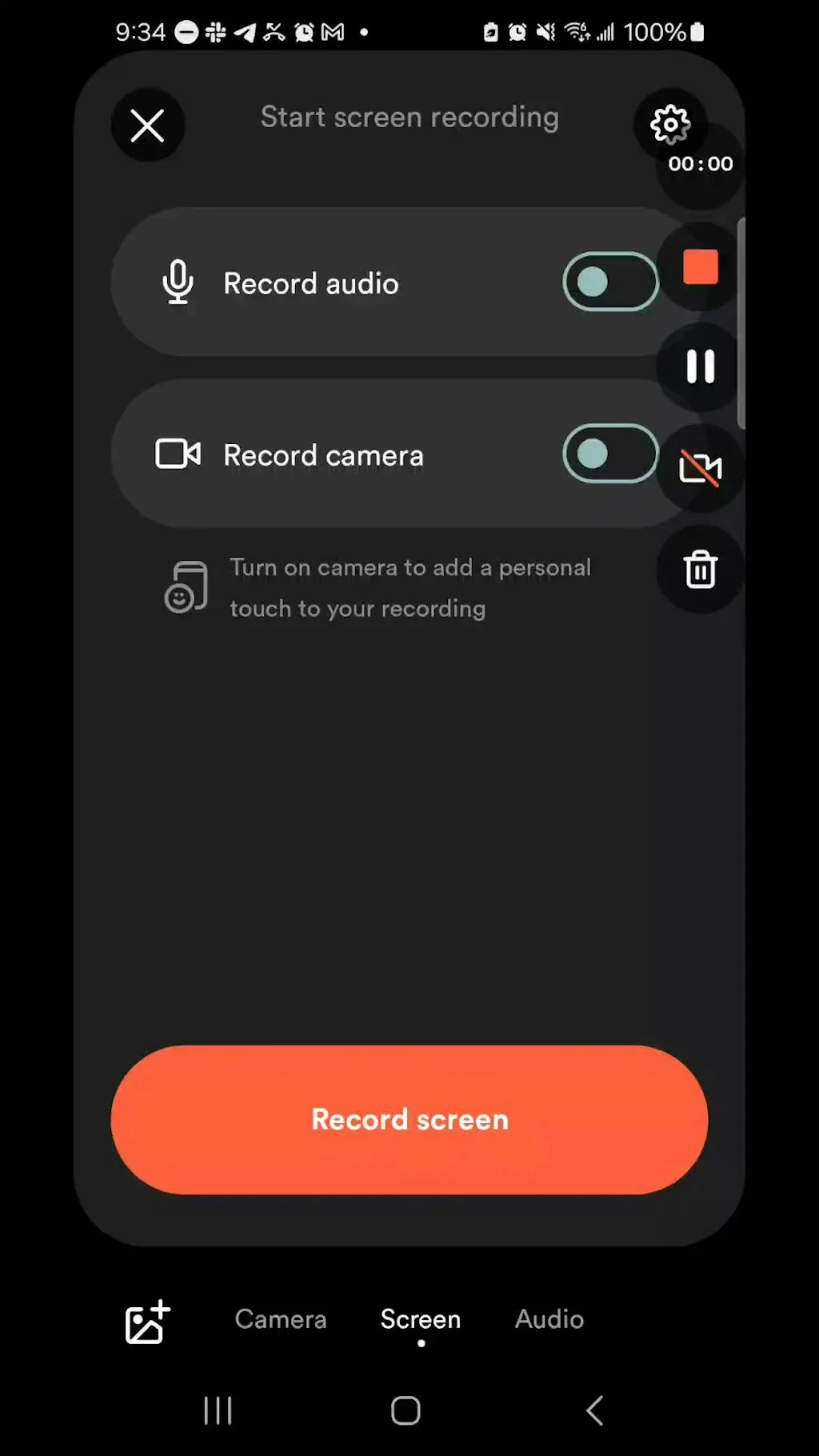Click the personal touch camera hint text

tap(409, 587)
